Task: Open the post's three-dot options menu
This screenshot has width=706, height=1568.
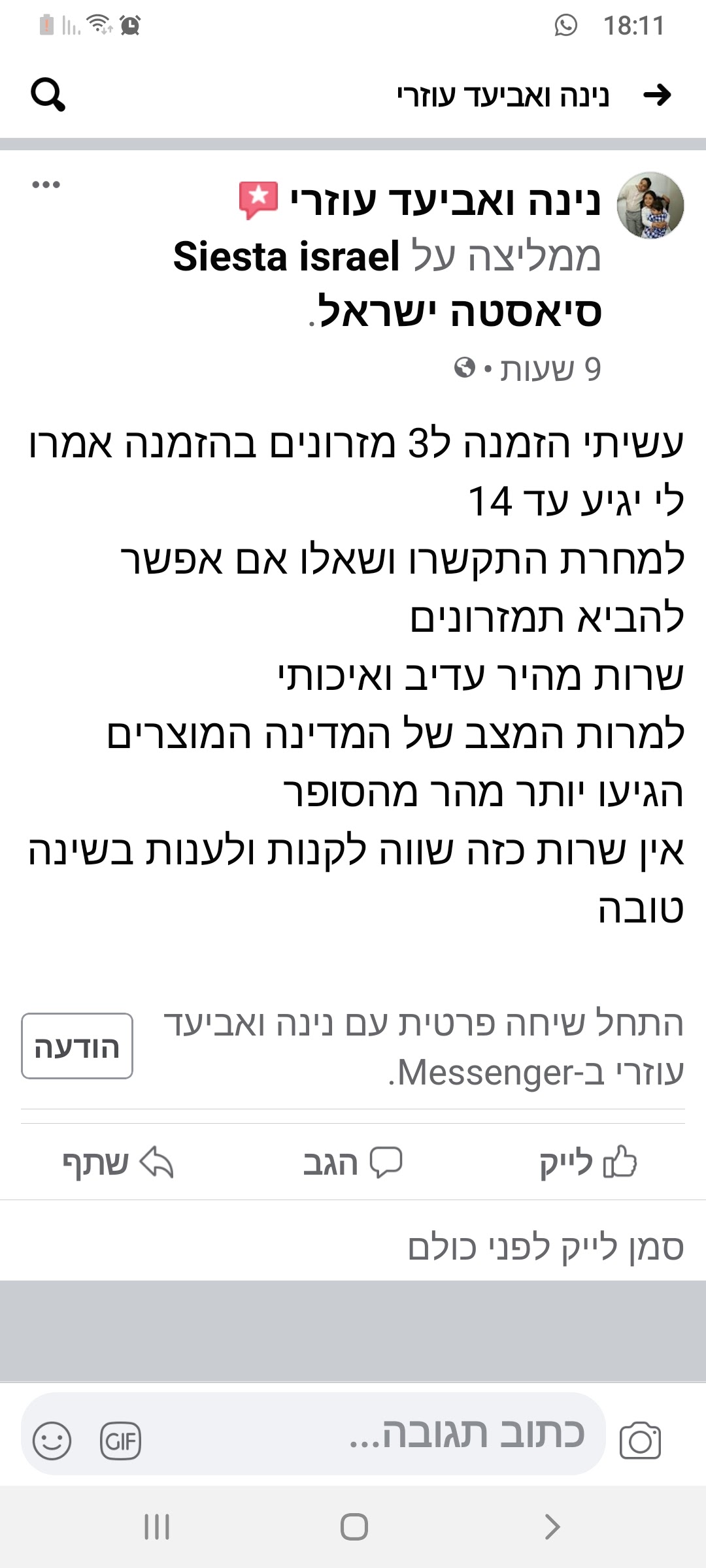Action: coord(46,185)
